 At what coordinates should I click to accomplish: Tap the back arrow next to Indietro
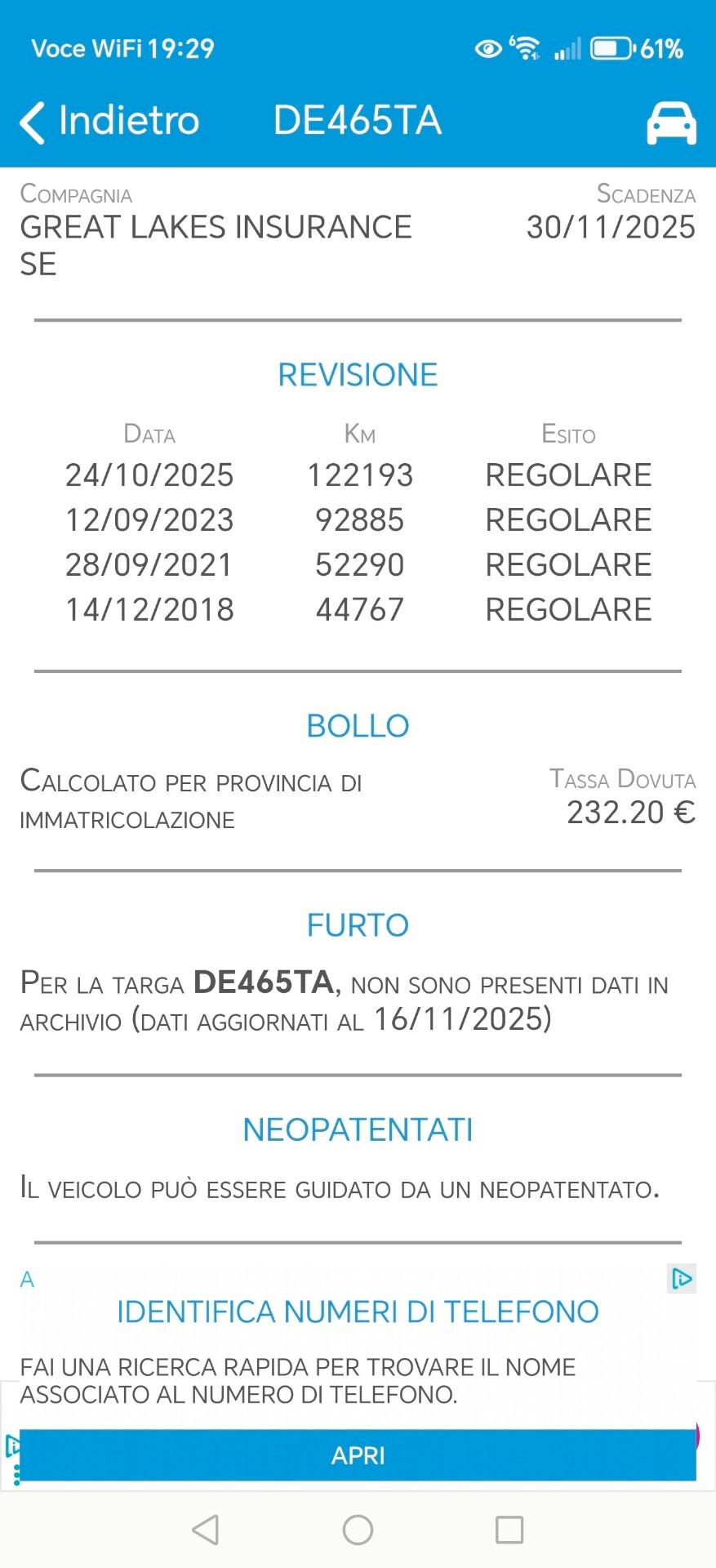click(30, 121)
